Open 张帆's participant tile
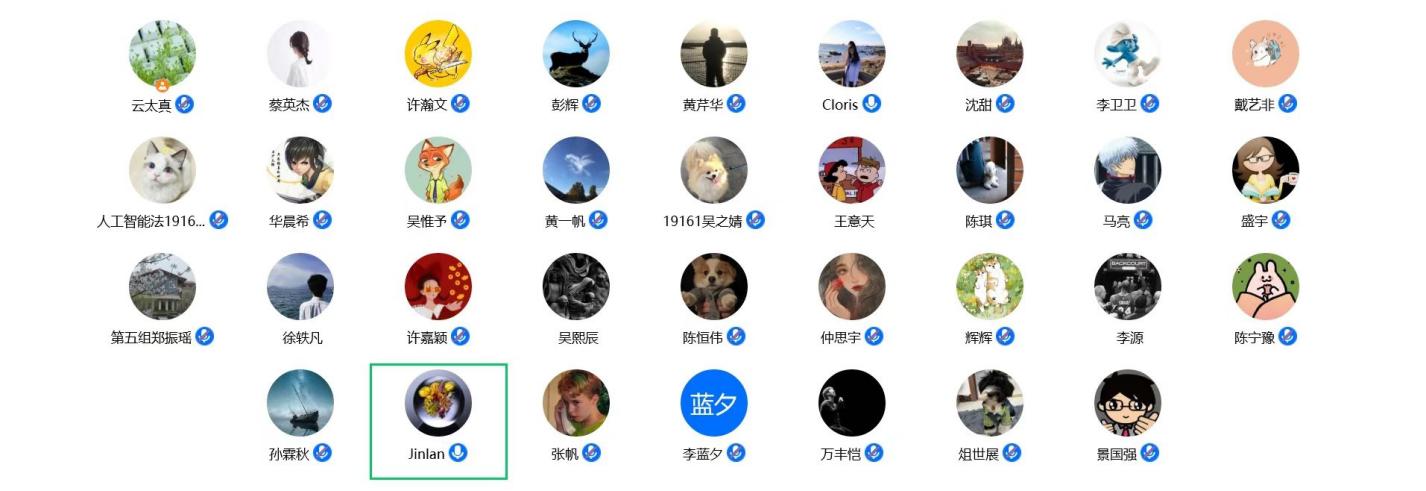 [x=576, y=403]
